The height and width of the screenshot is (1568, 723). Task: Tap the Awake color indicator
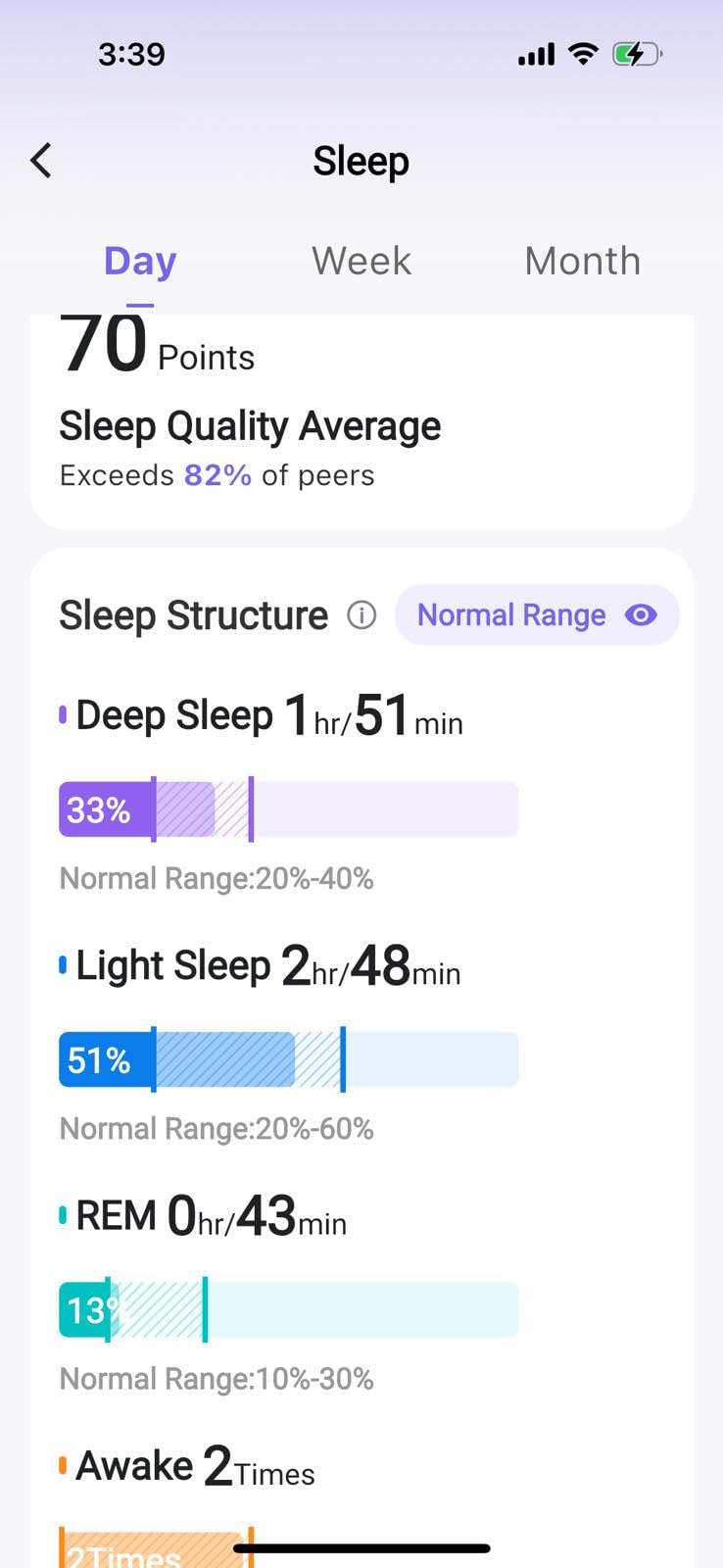coord(63,1465)
